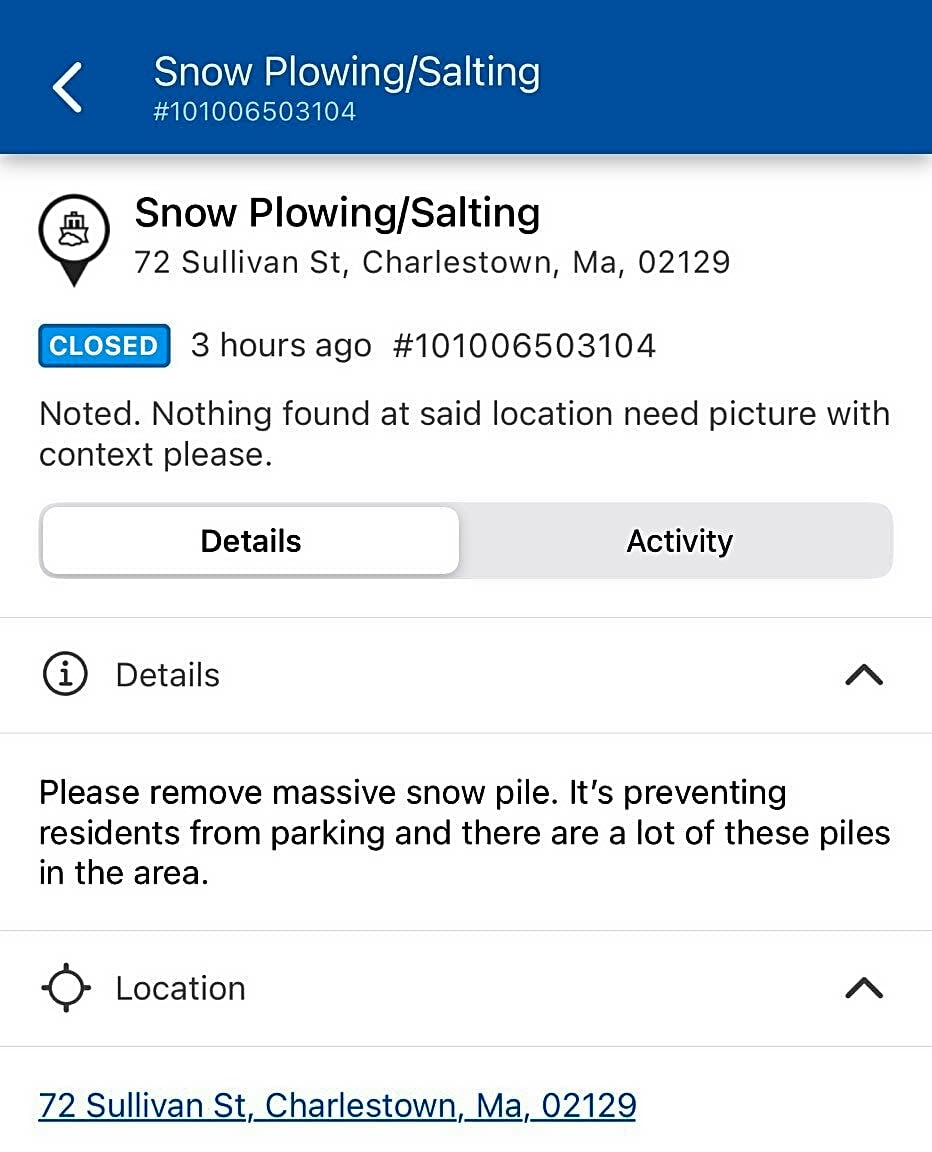Open the 72 Sullivan St address link
Screen dimensions: 932x1152
(x=337, y=1105)
